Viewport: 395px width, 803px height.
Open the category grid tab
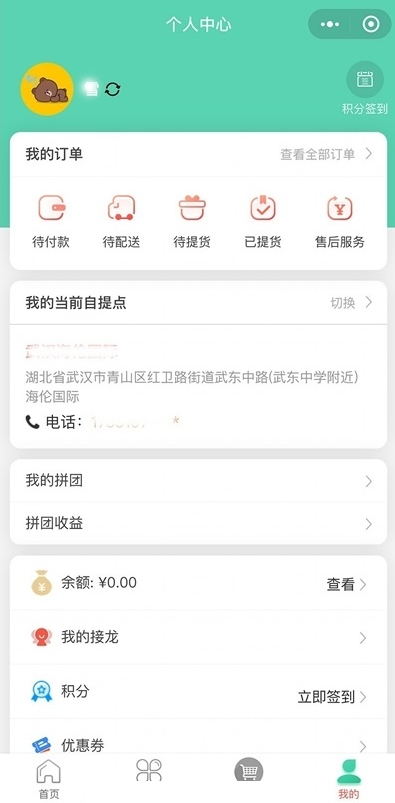149,770
